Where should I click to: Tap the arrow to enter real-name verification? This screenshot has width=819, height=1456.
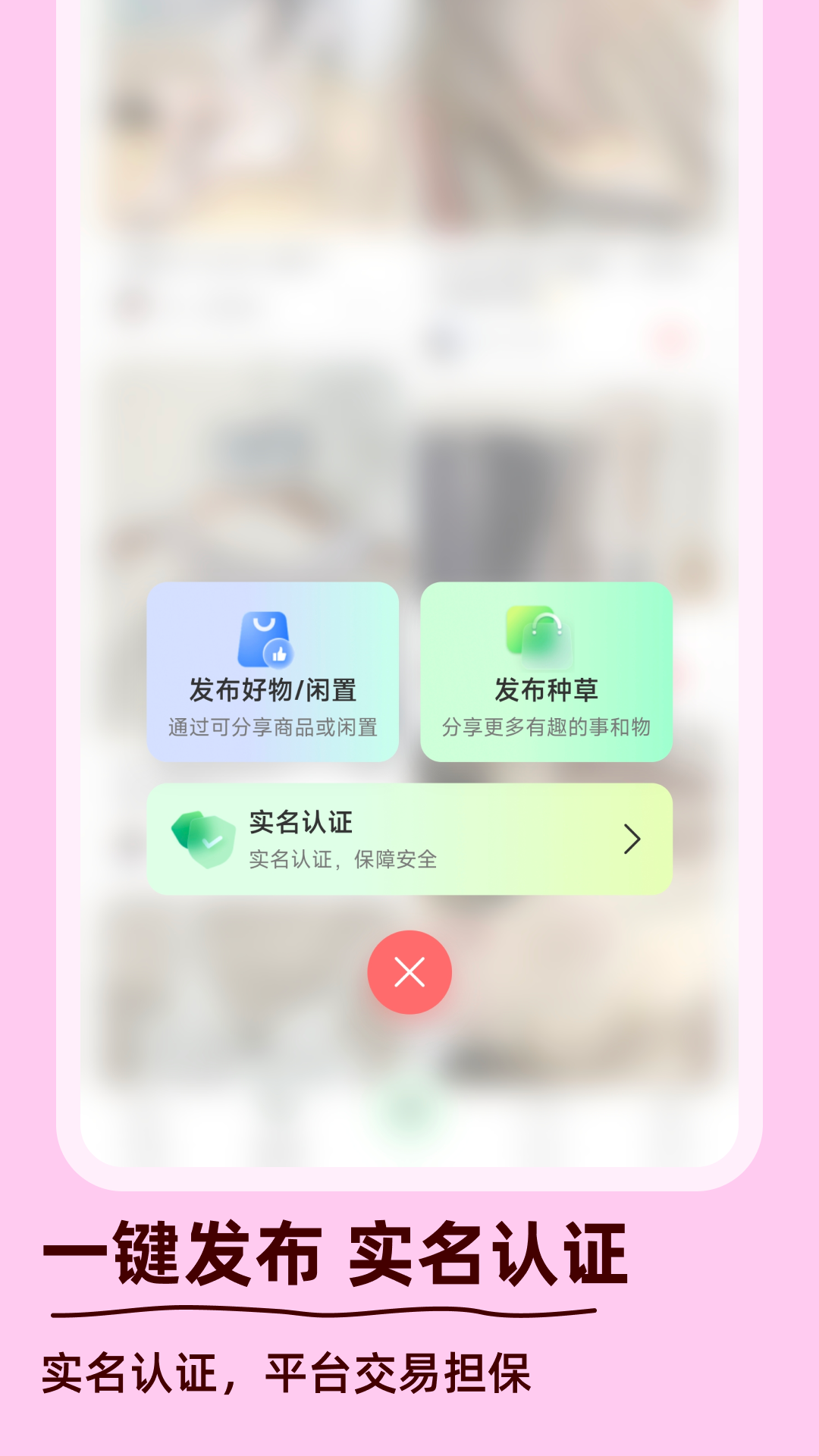pos(632,838)
